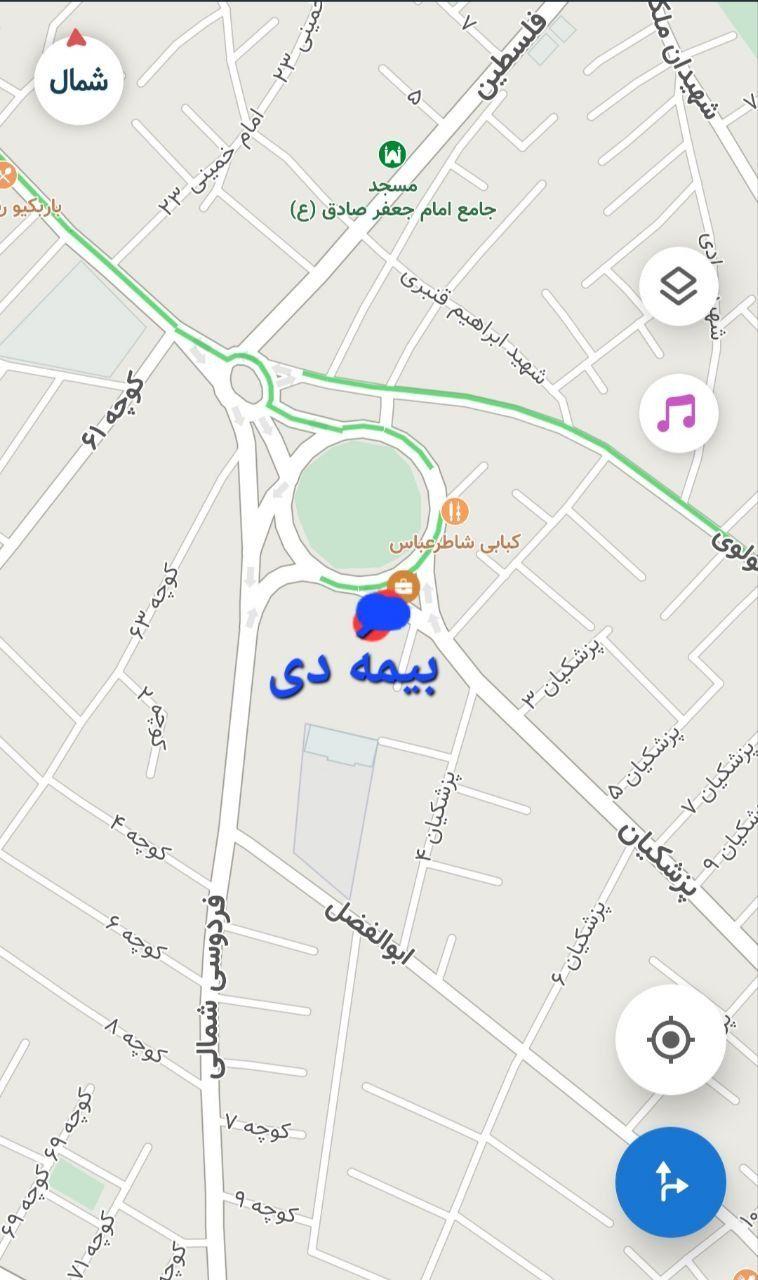Tap the briefcase business marker near roundabout
The height and width of the screenshot is (1280, 758).
coord(403,586)
